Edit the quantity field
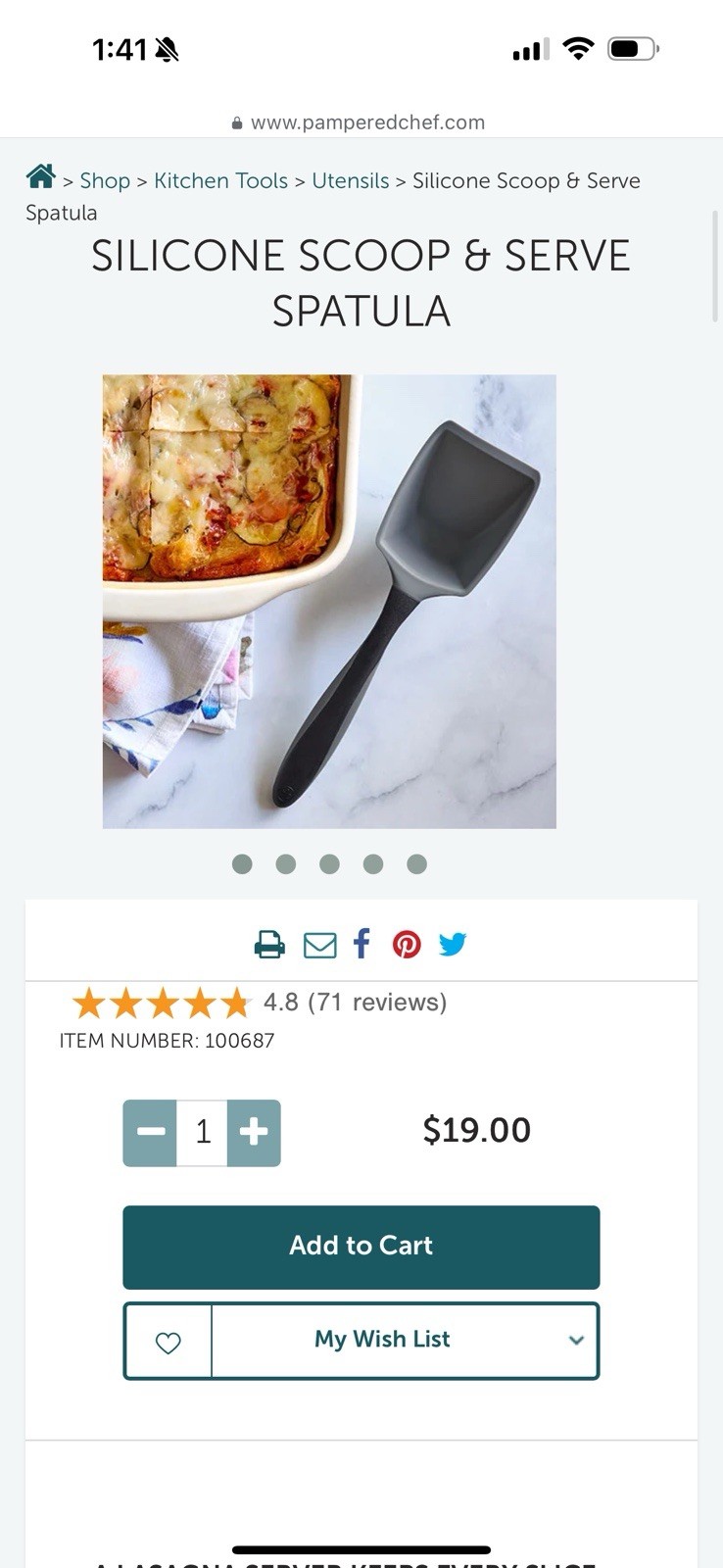 (203, 1133)
